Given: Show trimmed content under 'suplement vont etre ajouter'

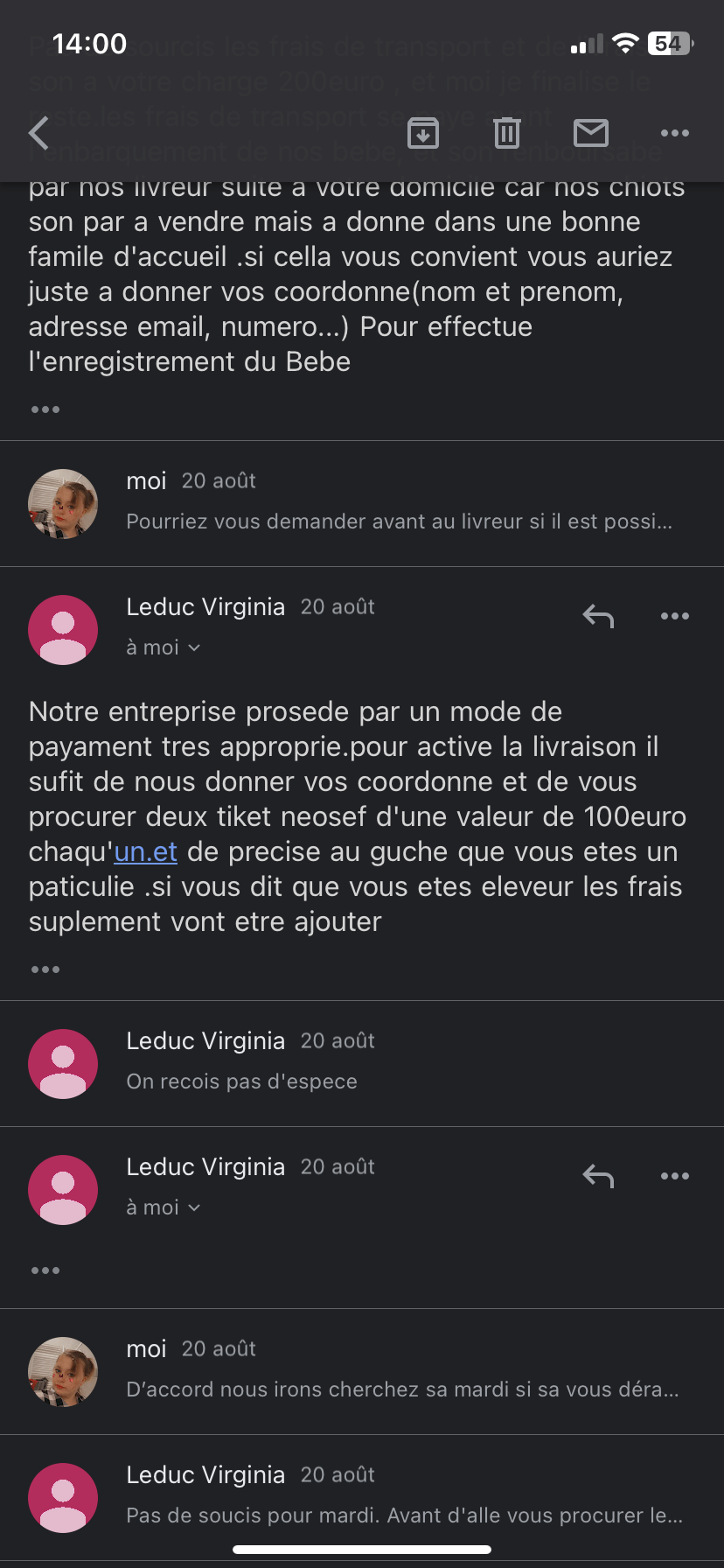Looking at the screenshot, I should click(x=45, y=969).
